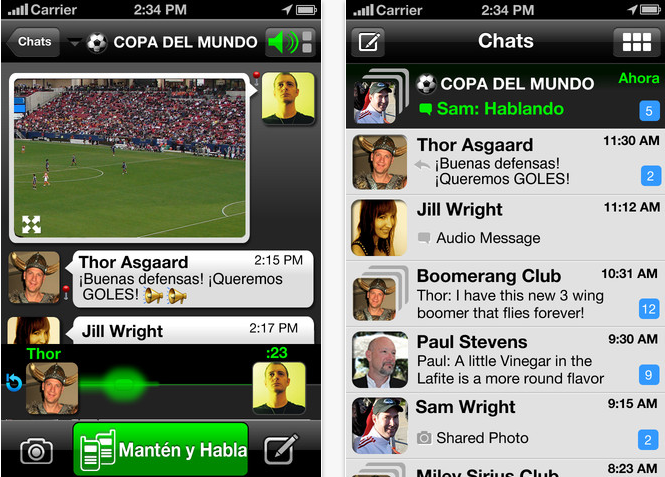The image size is (665, 477).
Task: Open the chat with Thor Asgaard
Action: pos(506,162)
